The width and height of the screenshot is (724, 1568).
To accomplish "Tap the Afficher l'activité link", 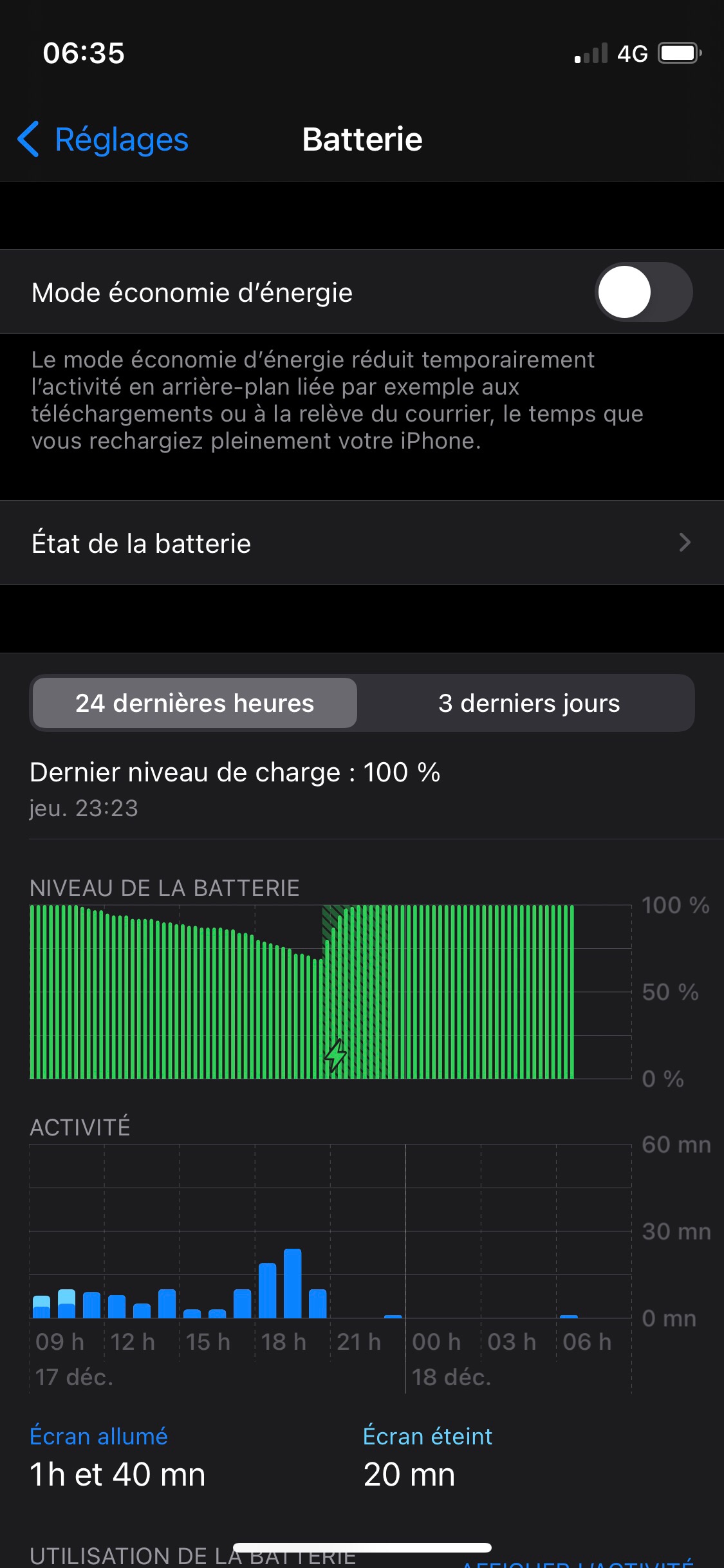I will [x=577, y=1562].
